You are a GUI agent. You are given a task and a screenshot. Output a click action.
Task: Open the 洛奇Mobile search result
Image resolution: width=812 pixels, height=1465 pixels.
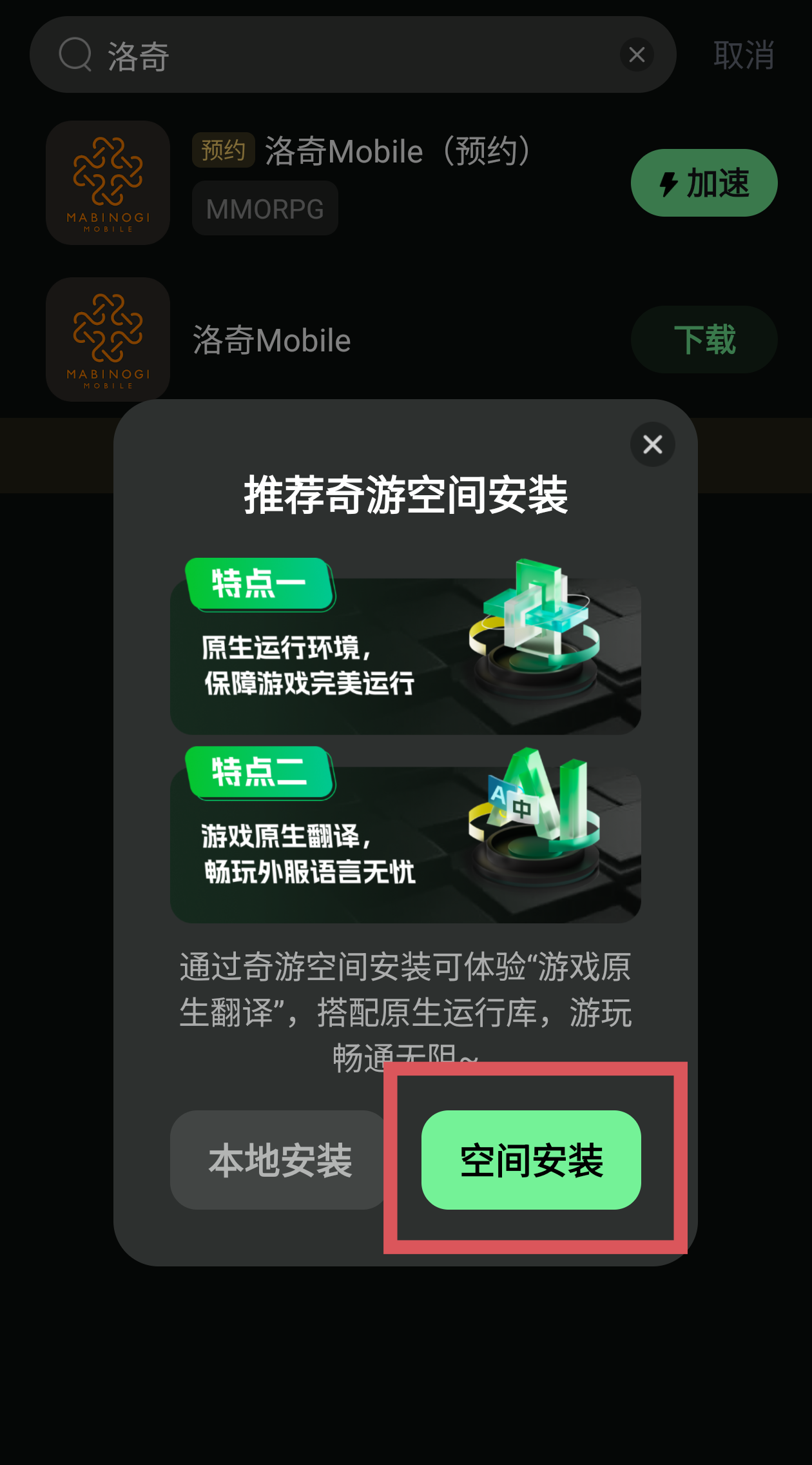pos(272,340)
